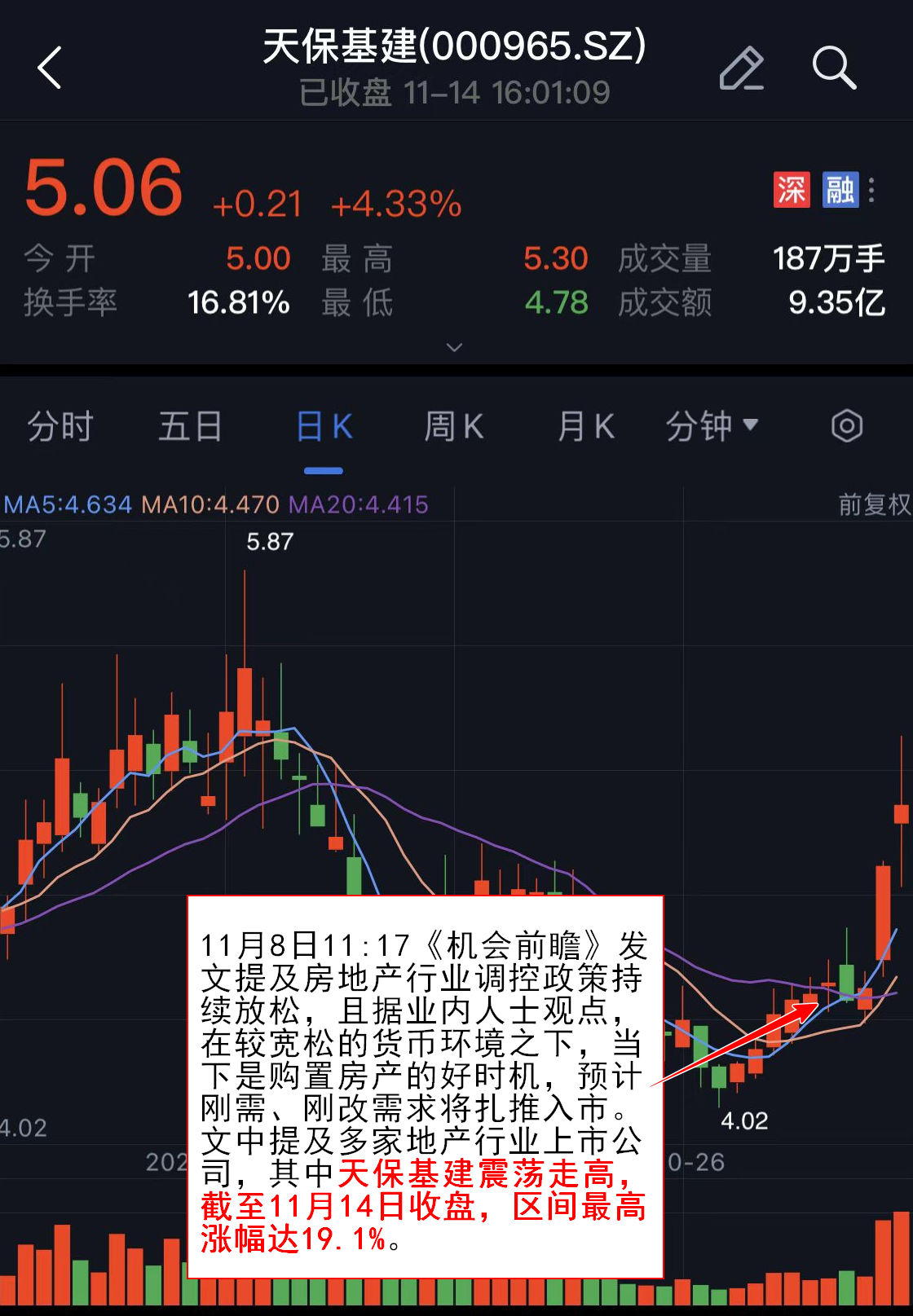Open the 分钟 interval dropdown
The width and height of the screenshot is (913, 1316).
tap(712, 426)
